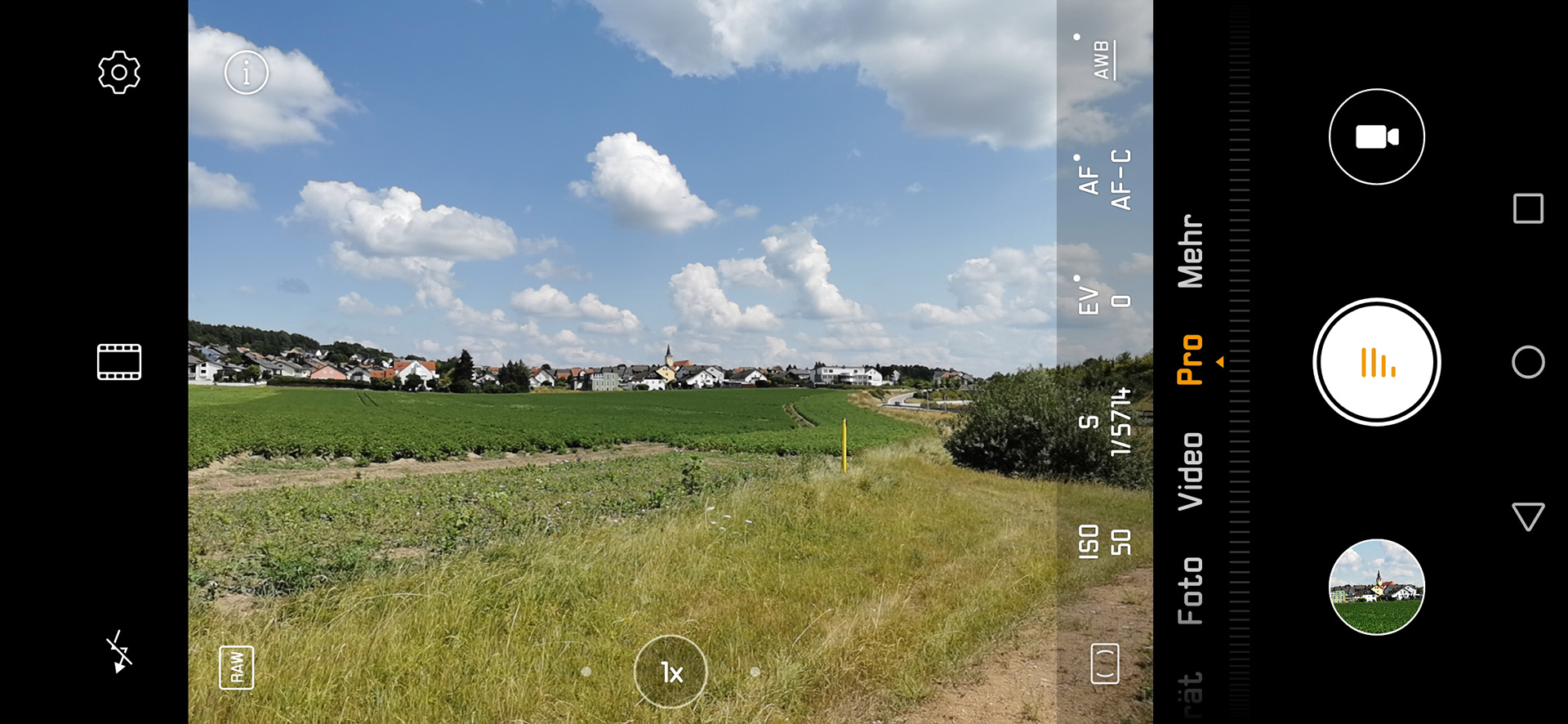Switch to Foto mode
The image size is (1568, 724).
pos(1190,591)
